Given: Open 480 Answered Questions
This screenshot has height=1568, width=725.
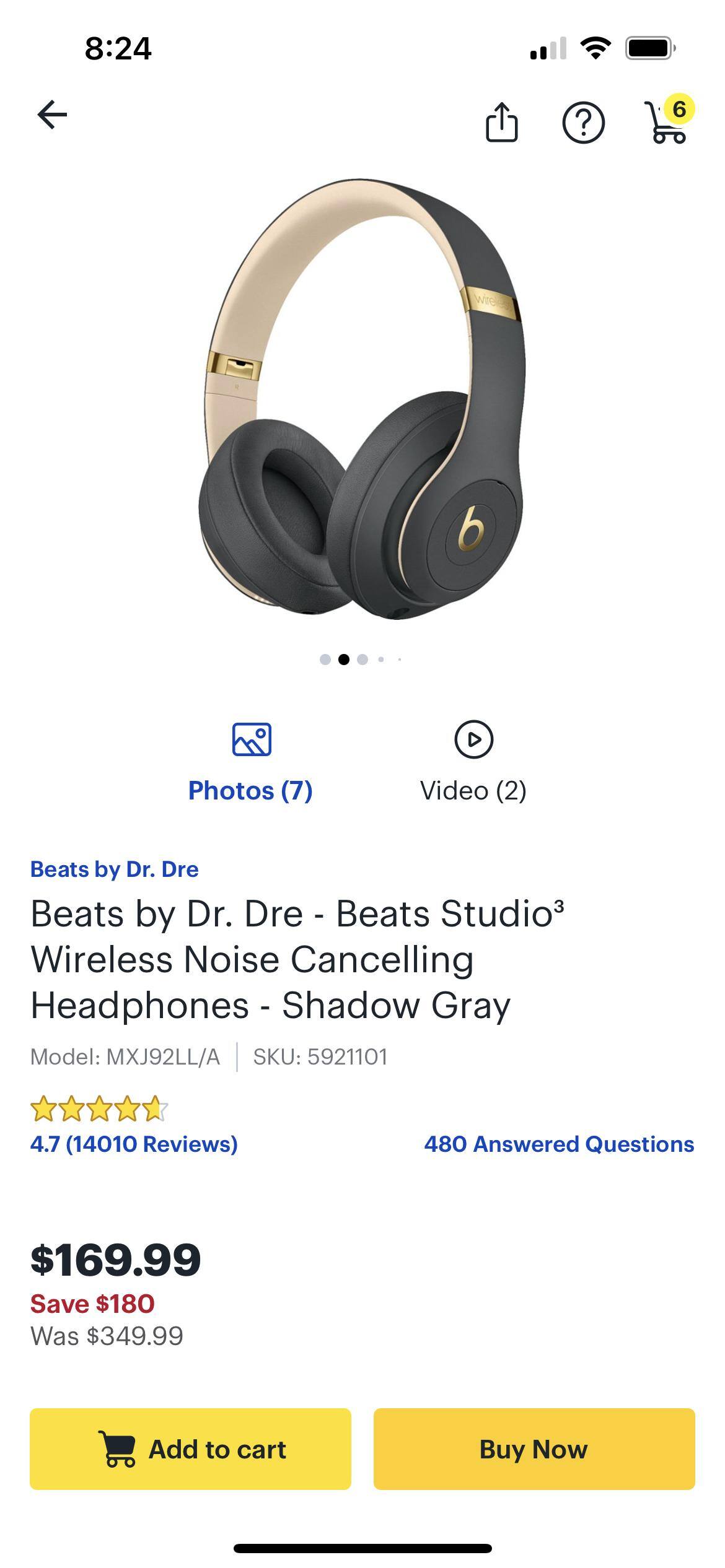Looking at the screenshot, I should [559, 1144].
